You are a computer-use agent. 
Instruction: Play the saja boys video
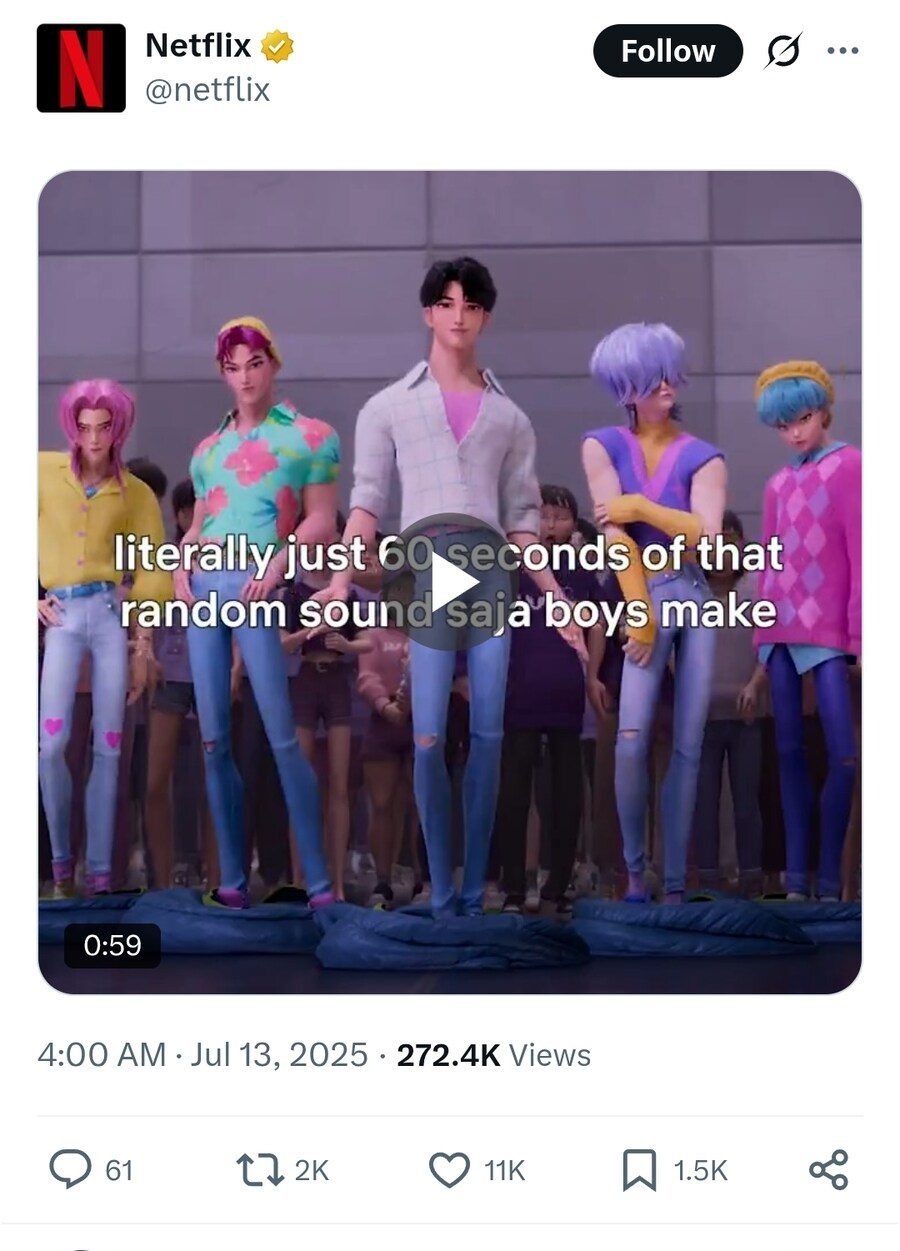449,582
